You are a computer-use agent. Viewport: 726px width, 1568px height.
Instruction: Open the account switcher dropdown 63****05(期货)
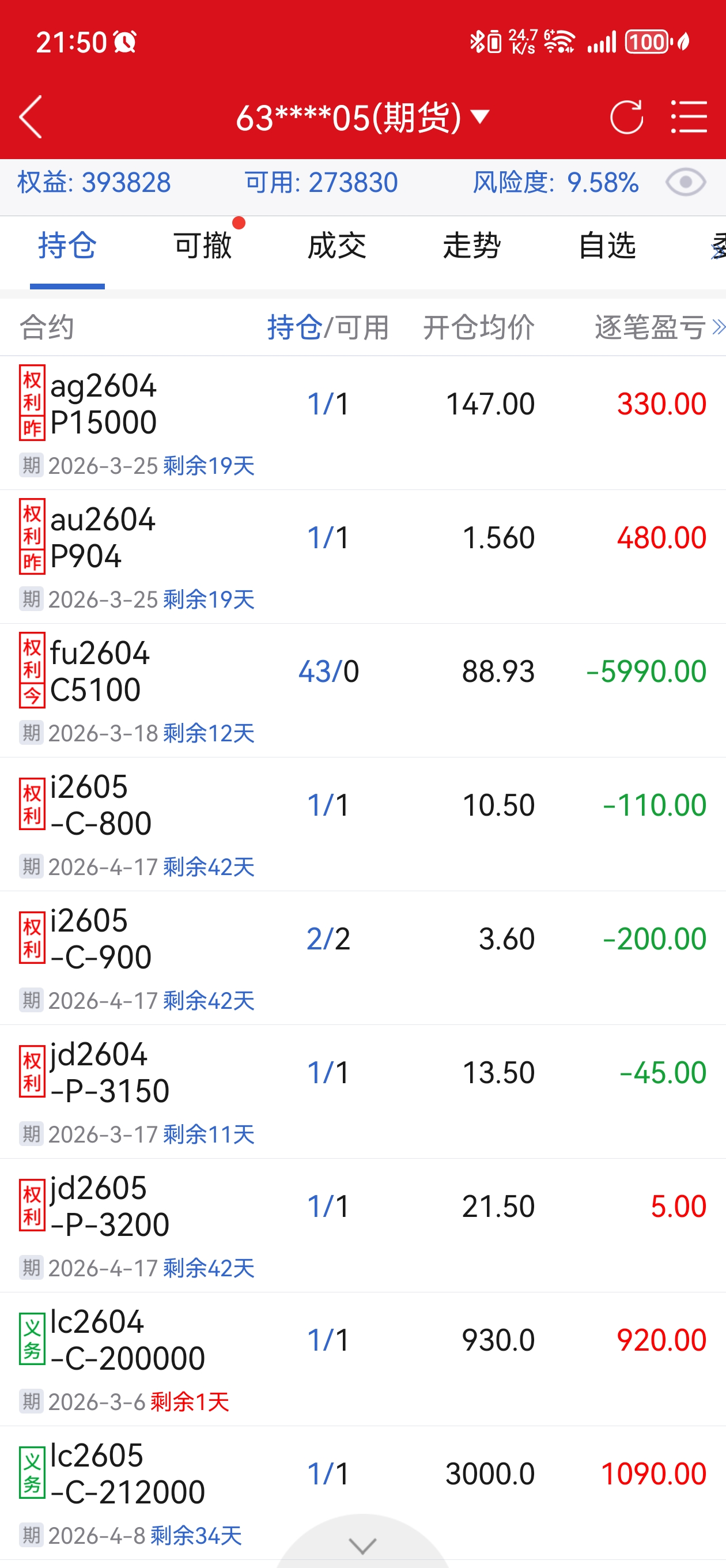(x=362, y=117)
